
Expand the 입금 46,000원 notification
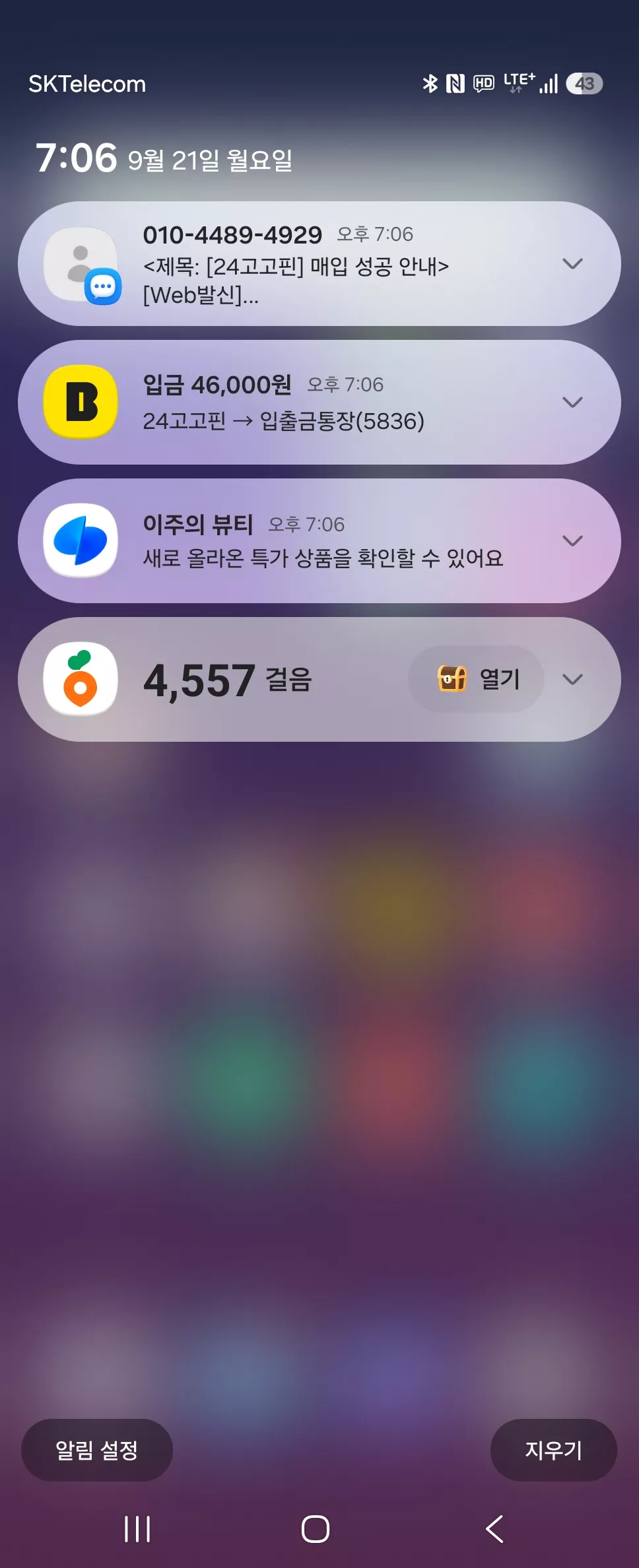tap(572, 403)
